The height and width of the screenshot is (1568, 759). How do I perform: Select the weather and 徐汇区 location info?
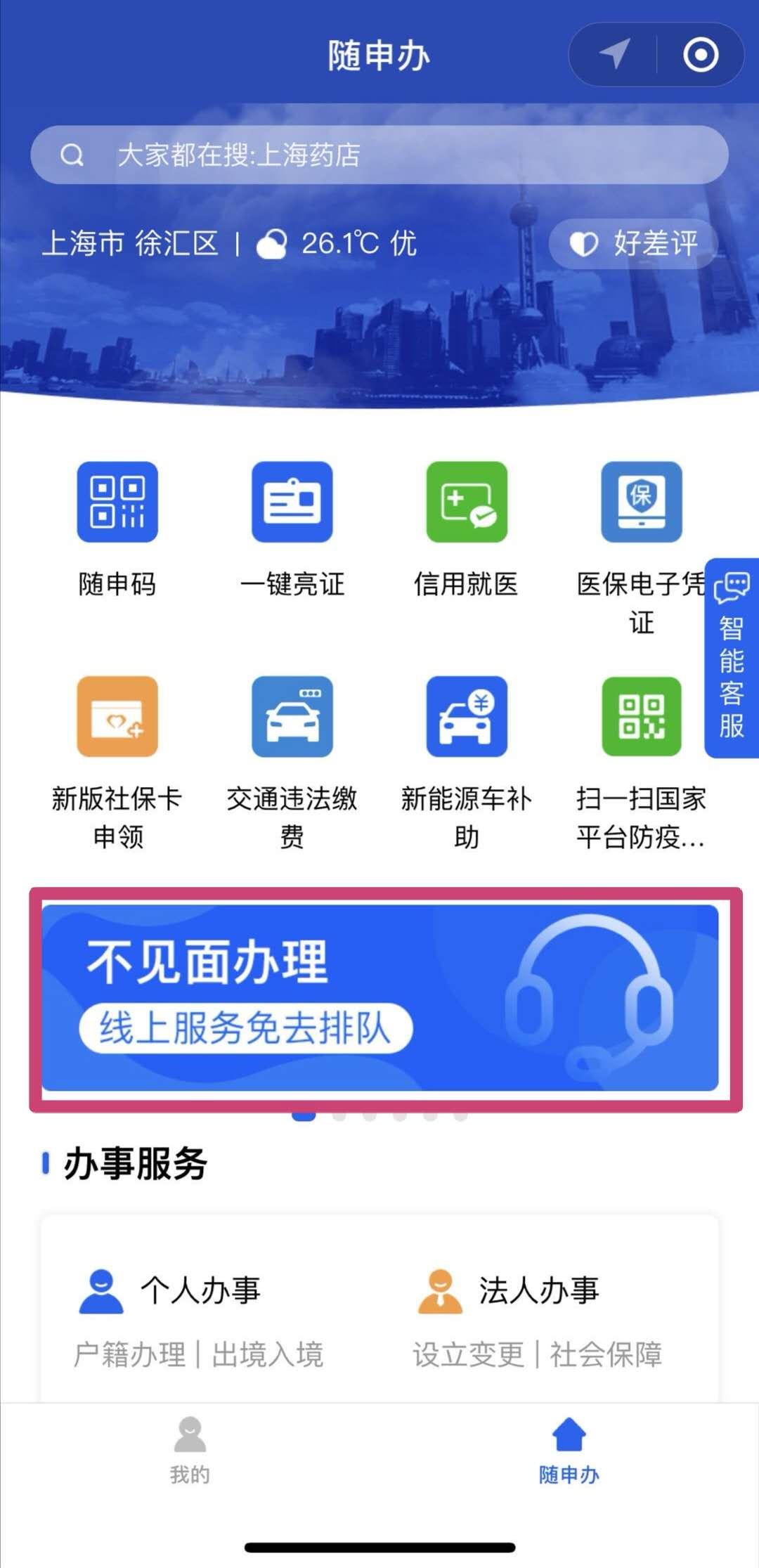229,244
